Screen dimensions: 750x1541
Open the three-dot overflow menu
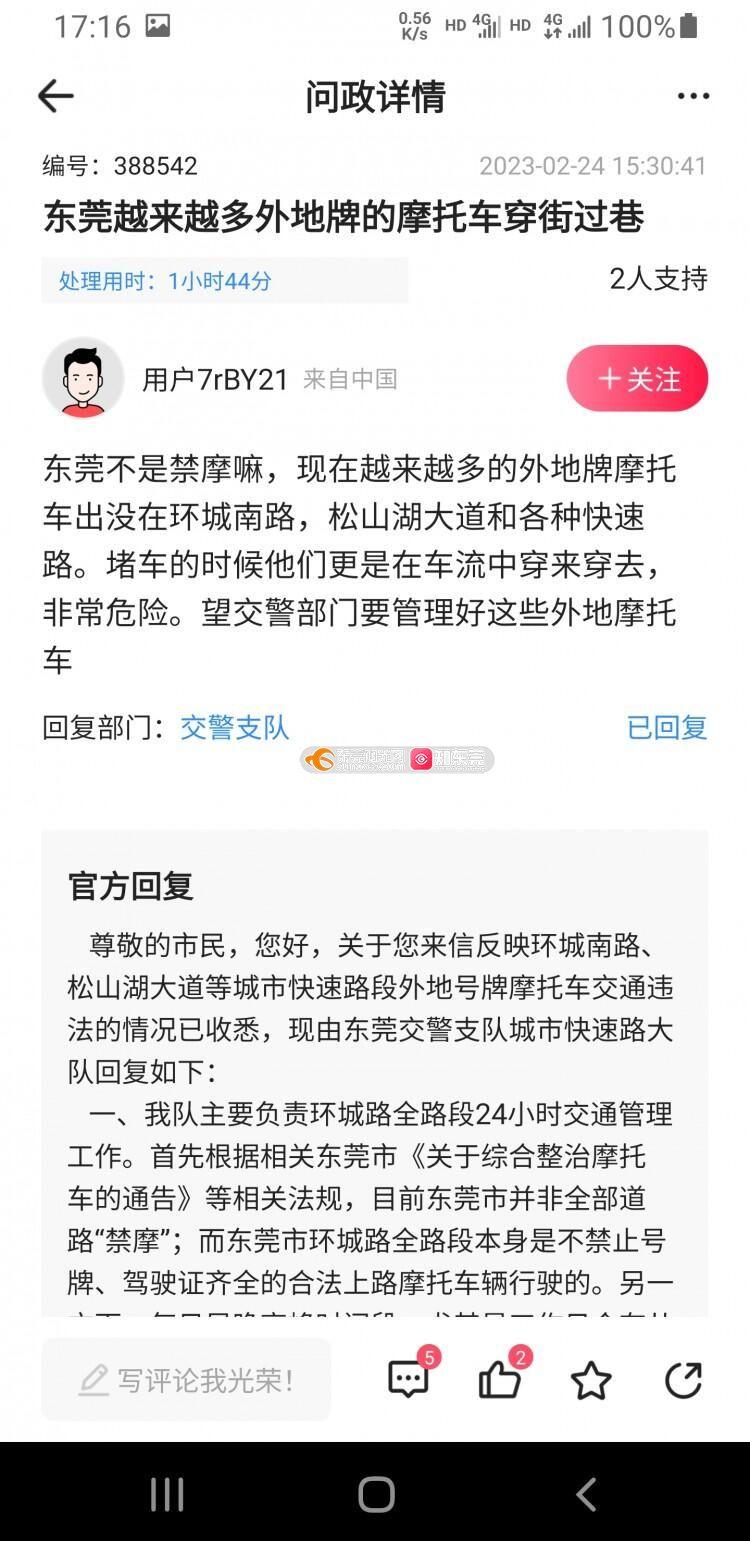[693, 96]
